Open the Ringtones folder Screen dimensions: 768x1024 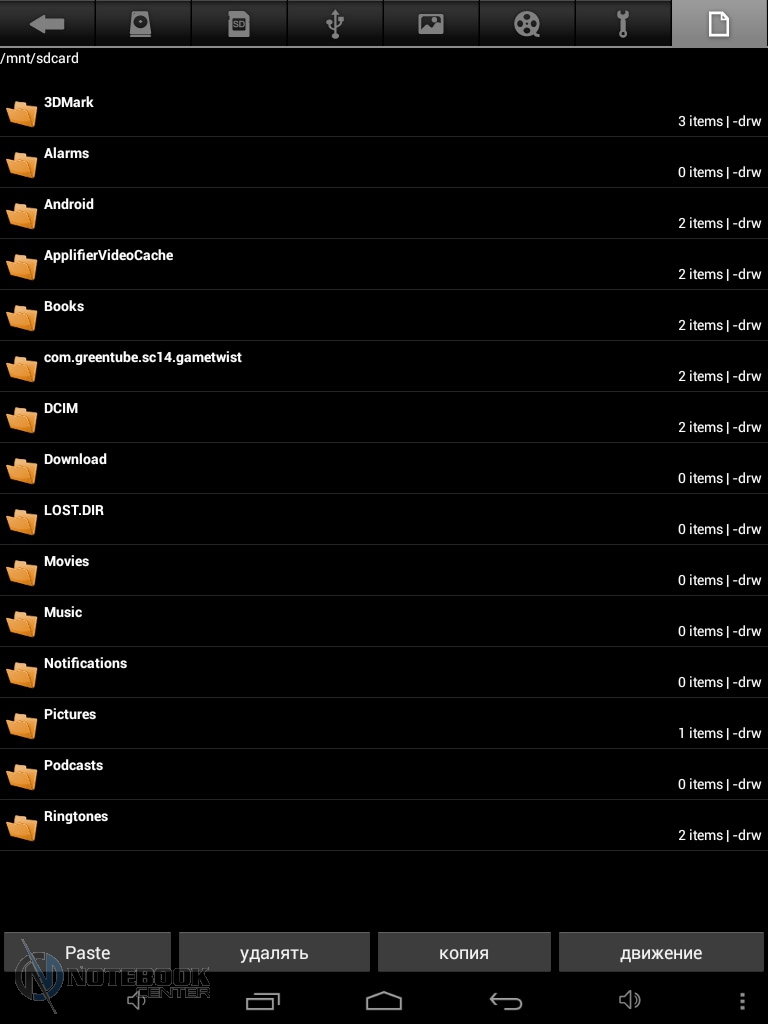tap(76, 817)
